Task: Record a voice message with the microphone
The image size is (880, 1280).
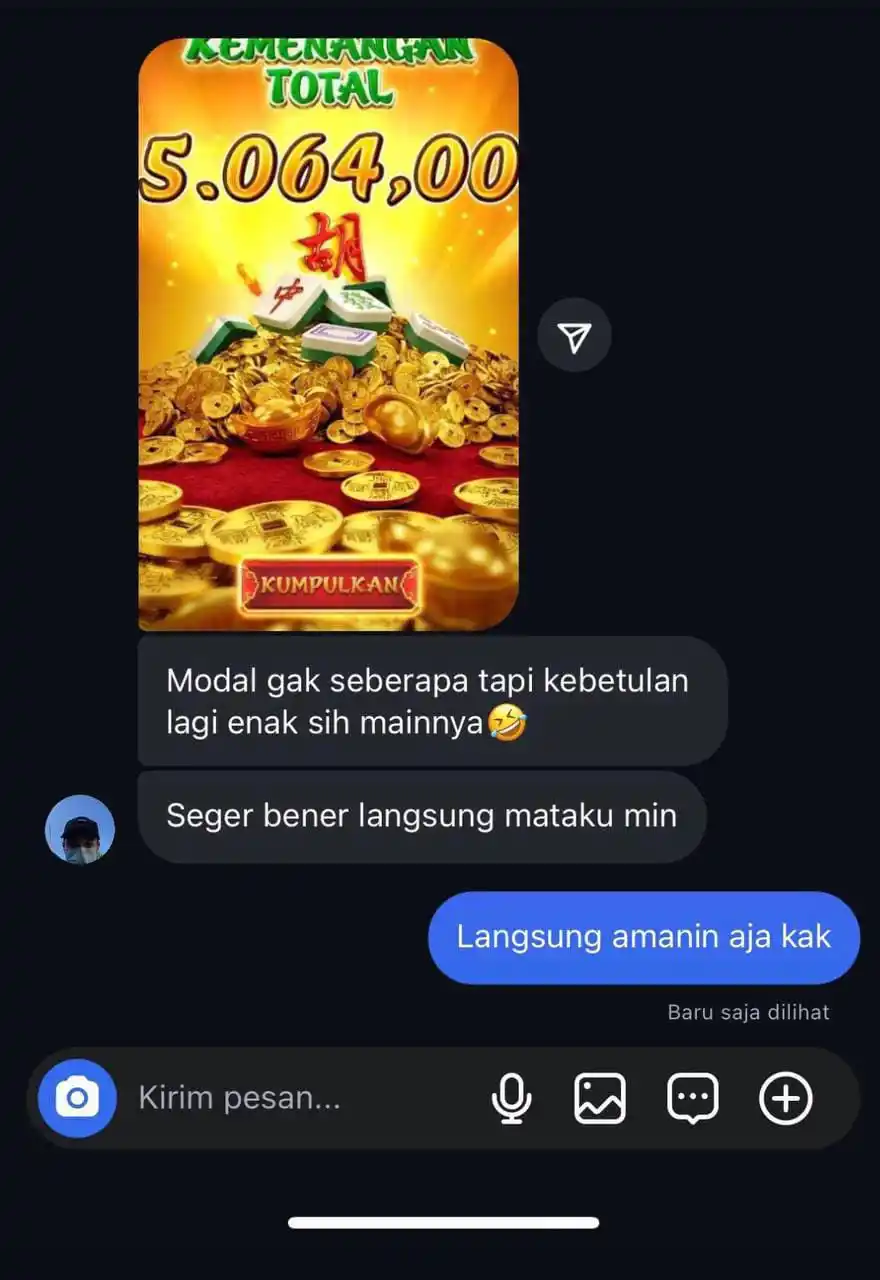Action: (x=511, y=1098)
